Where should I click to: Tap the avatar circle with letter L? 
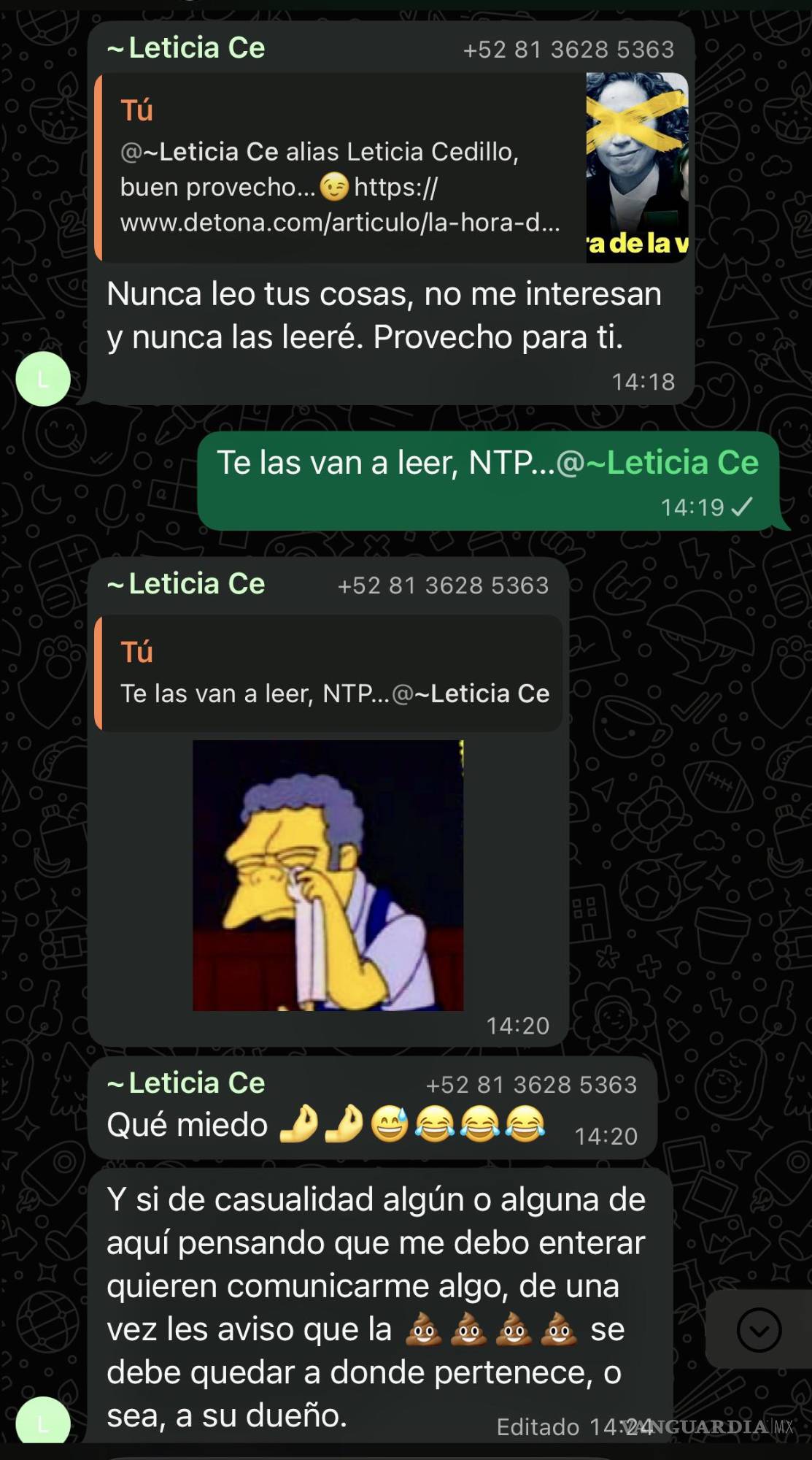tap(44, 380)
